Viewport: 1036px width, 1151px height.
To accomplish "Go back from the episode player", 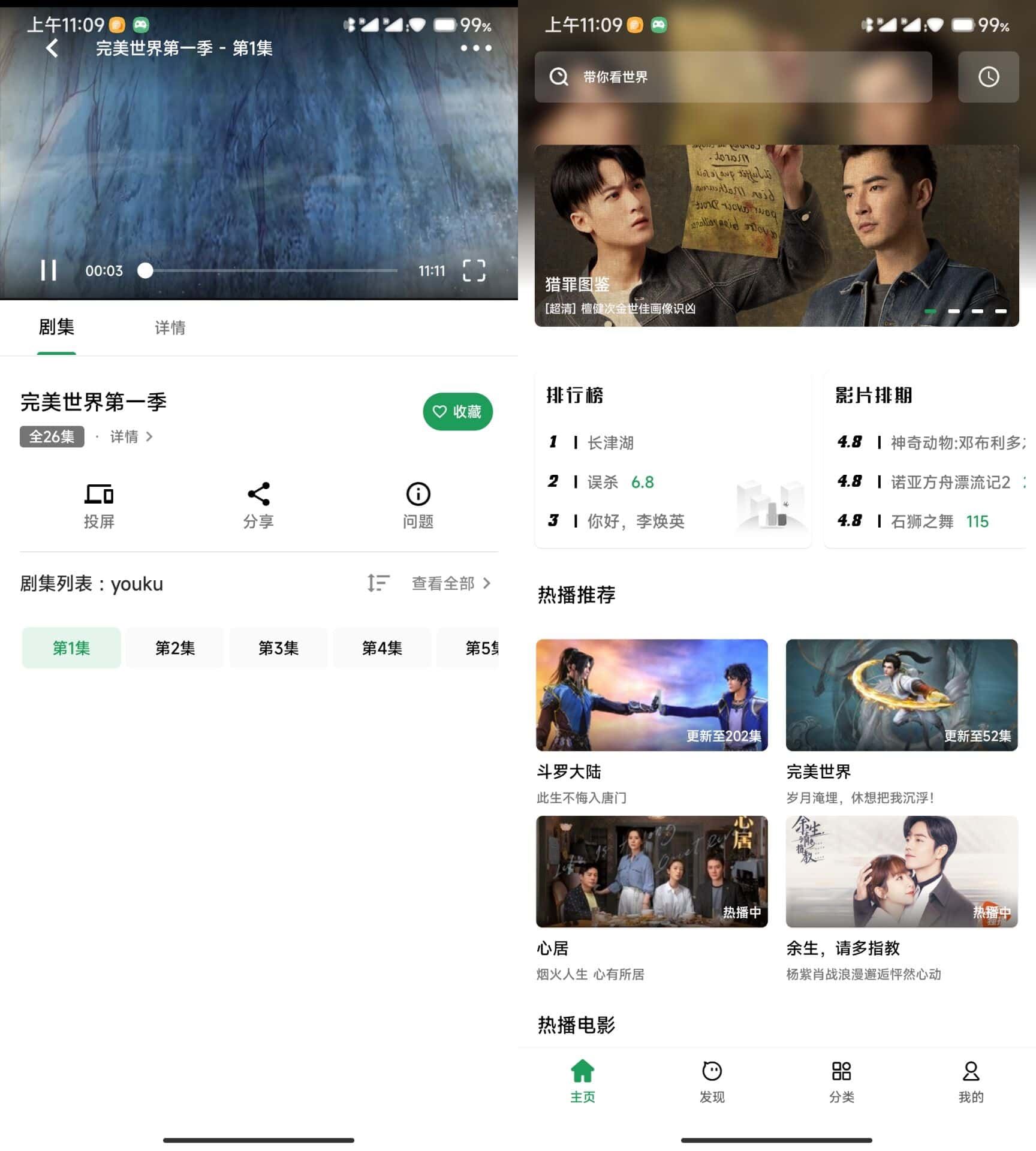I will 53,48.
